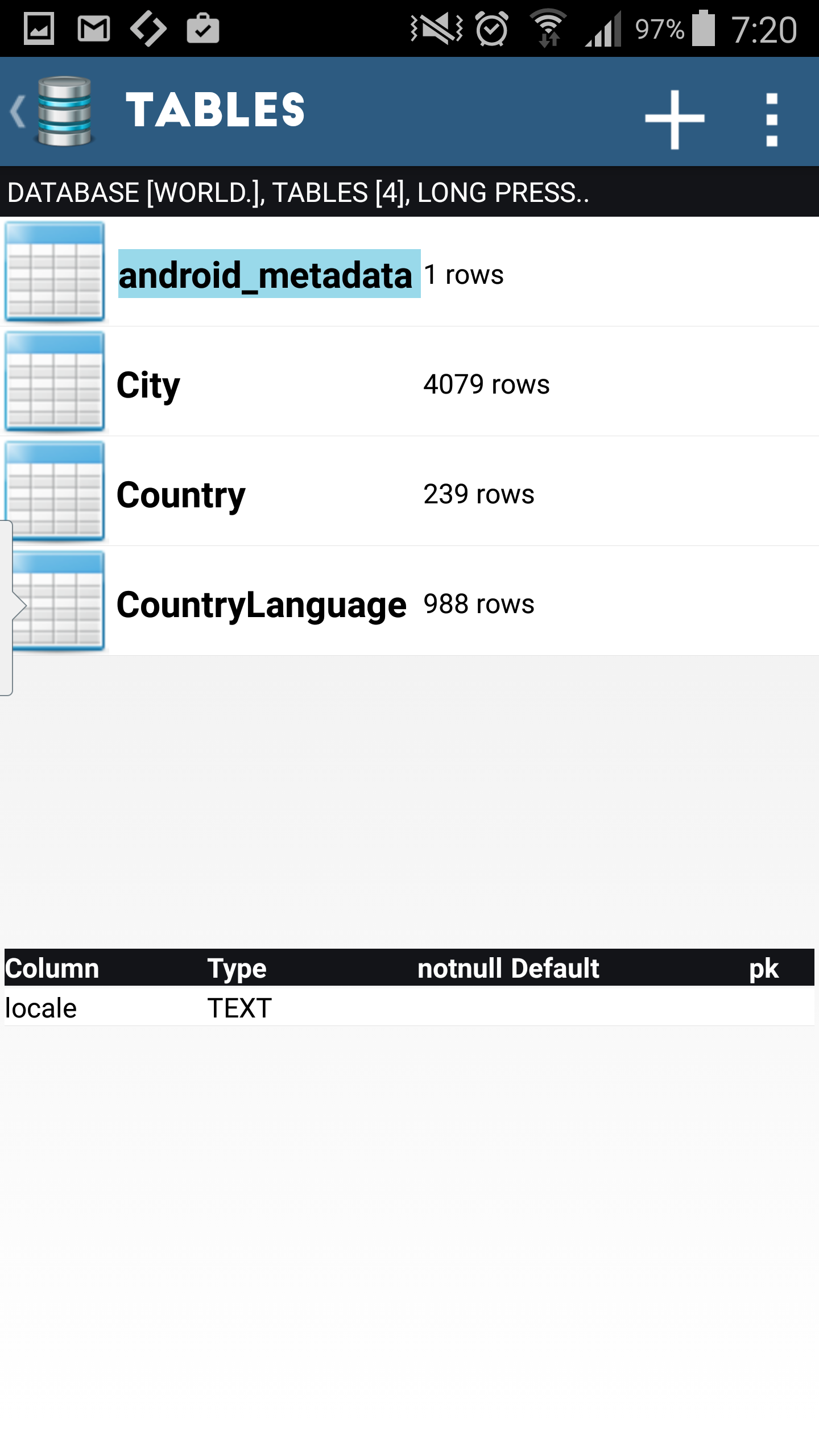Open the overflow menu
Image resolution: width=819 pixels, height=1456 pixels.
(x=771, y=118)
